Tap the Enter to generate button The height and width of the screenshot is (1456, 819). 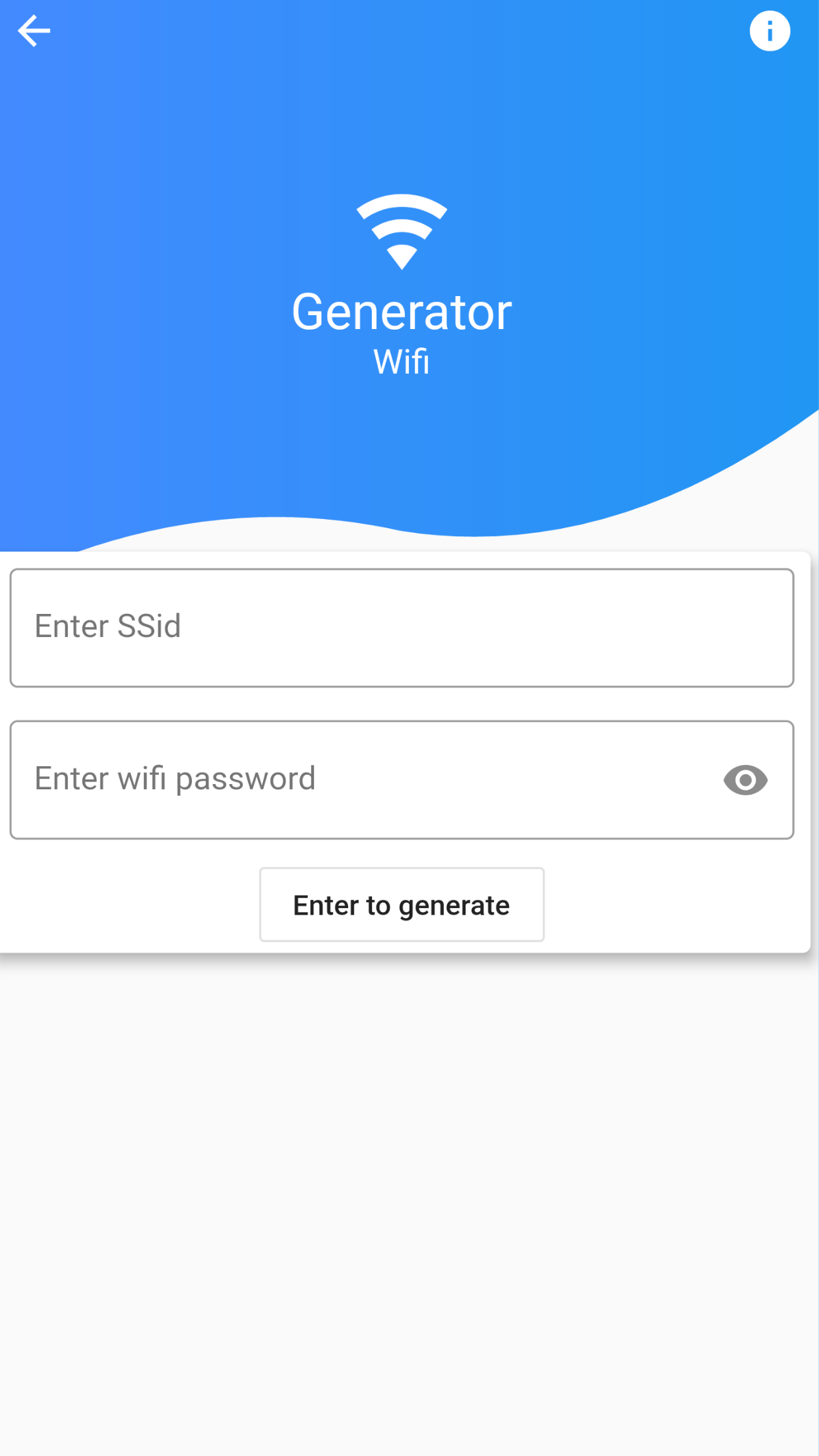(x=402, y=905)
